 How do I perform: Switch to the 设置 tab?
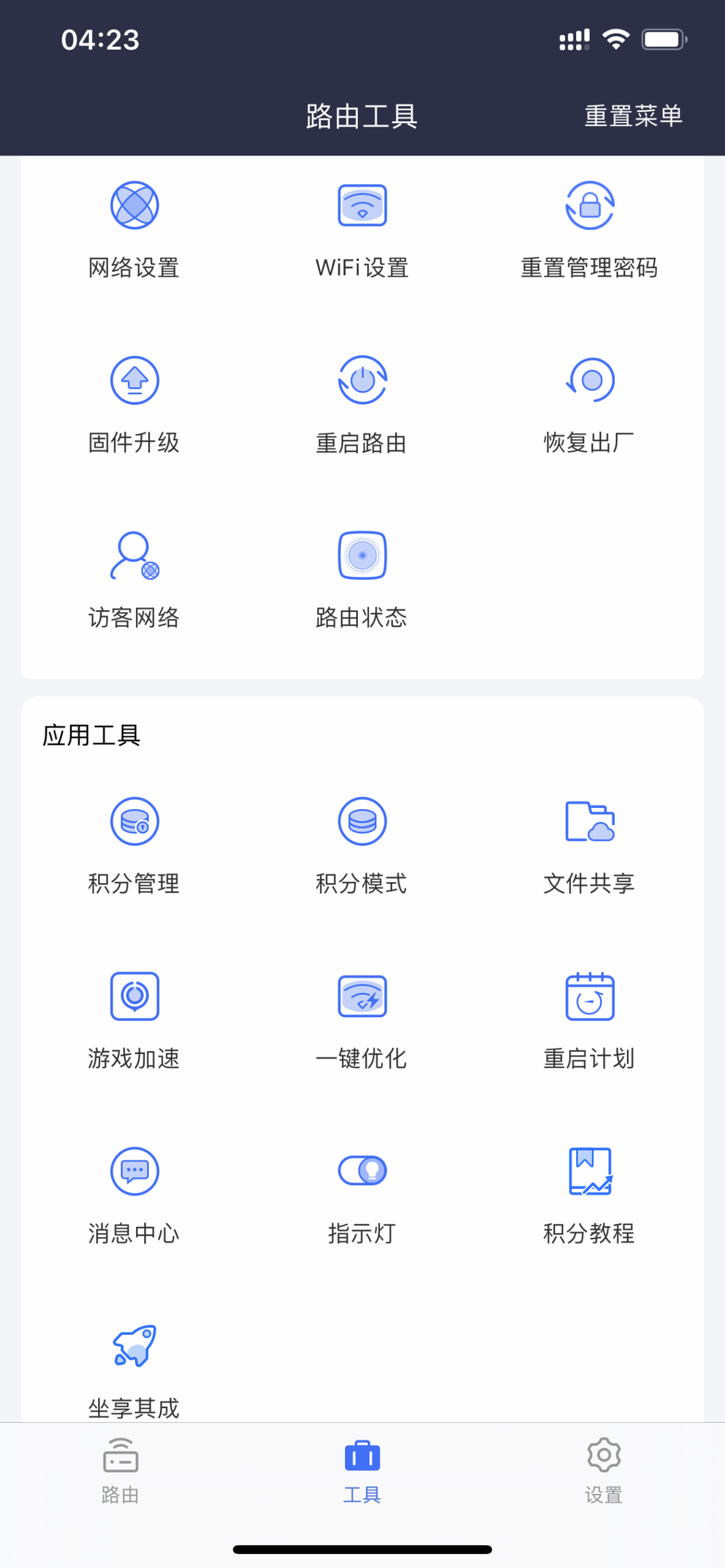tap(604, 1471)
